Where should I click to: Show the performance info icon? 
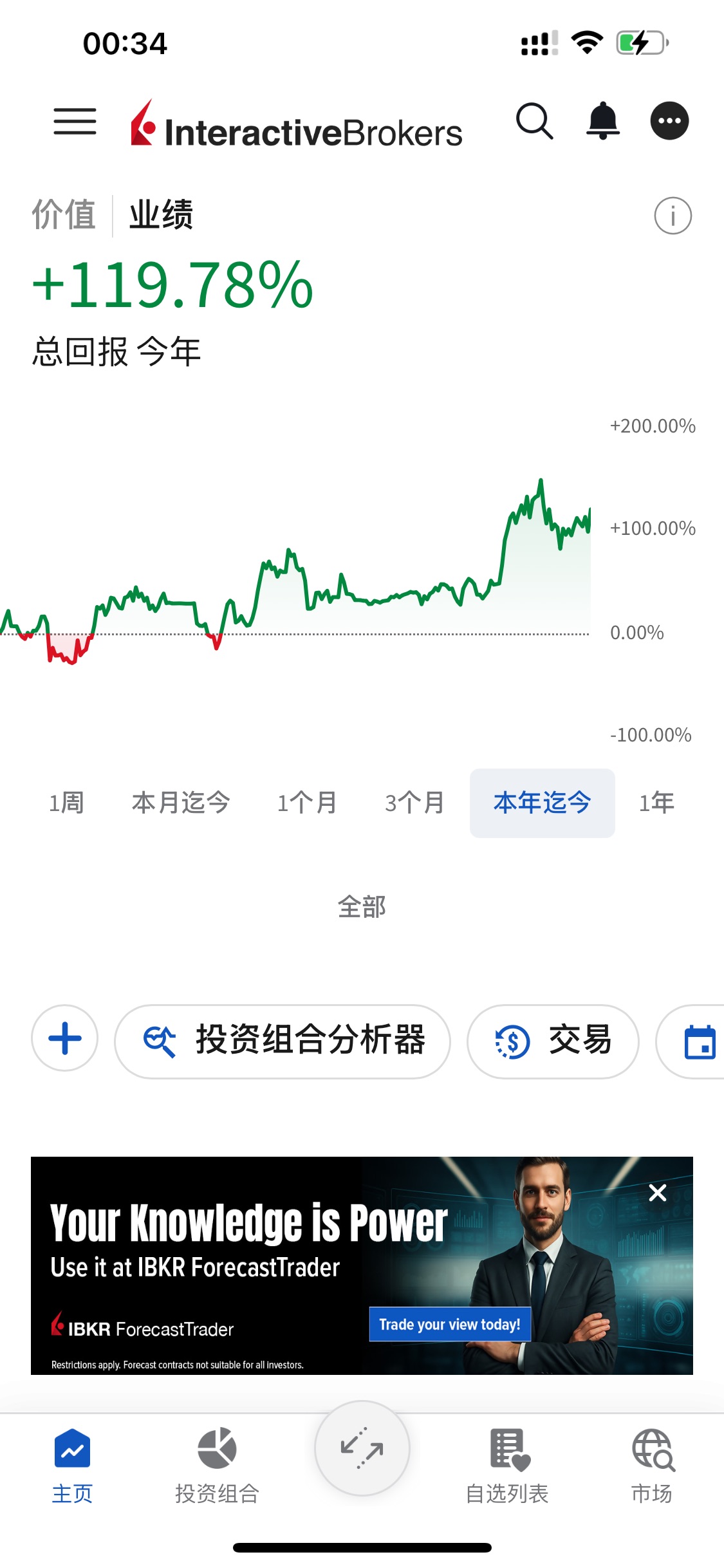(x=673, y=216)
